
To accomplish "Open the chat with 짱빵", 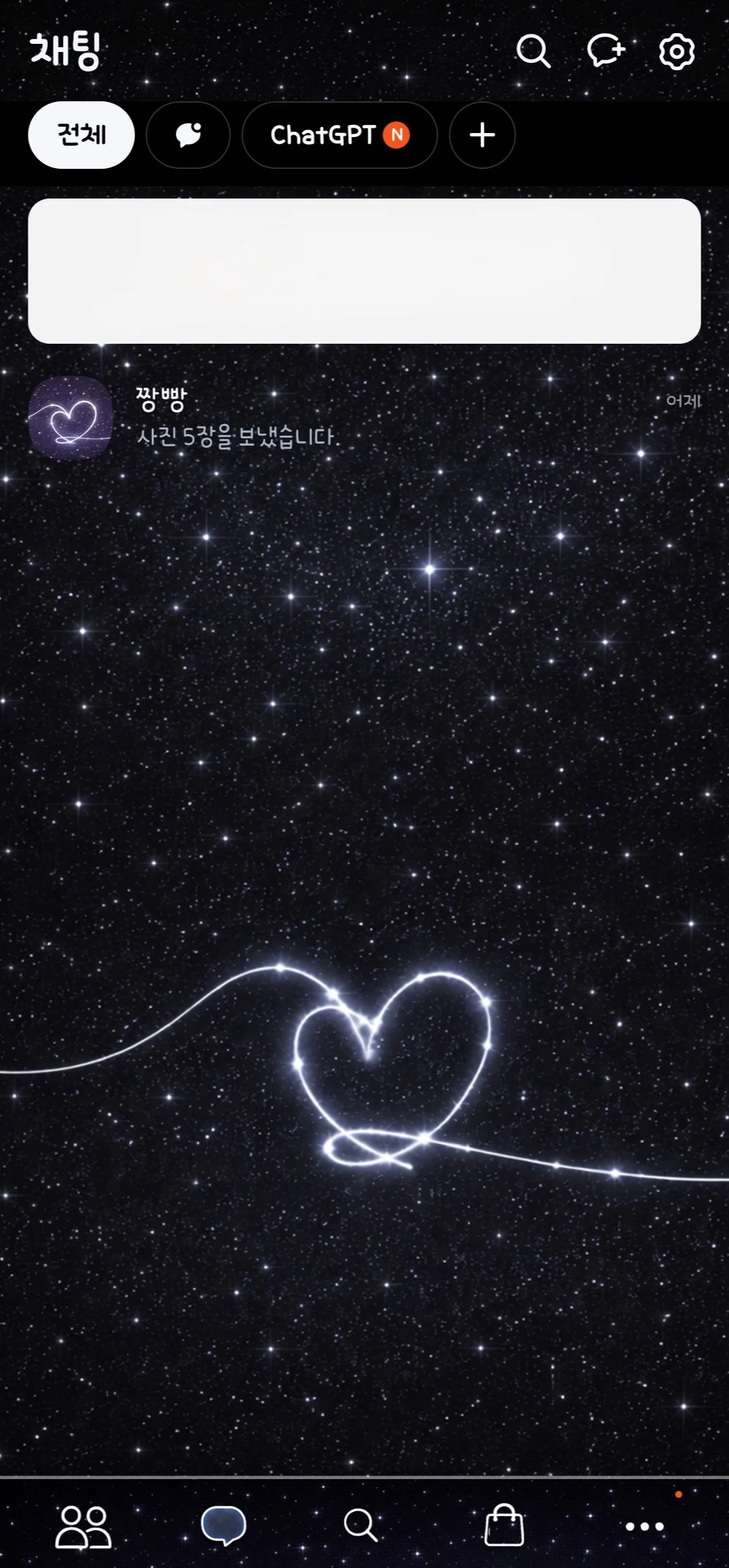I will pos(364,418).
